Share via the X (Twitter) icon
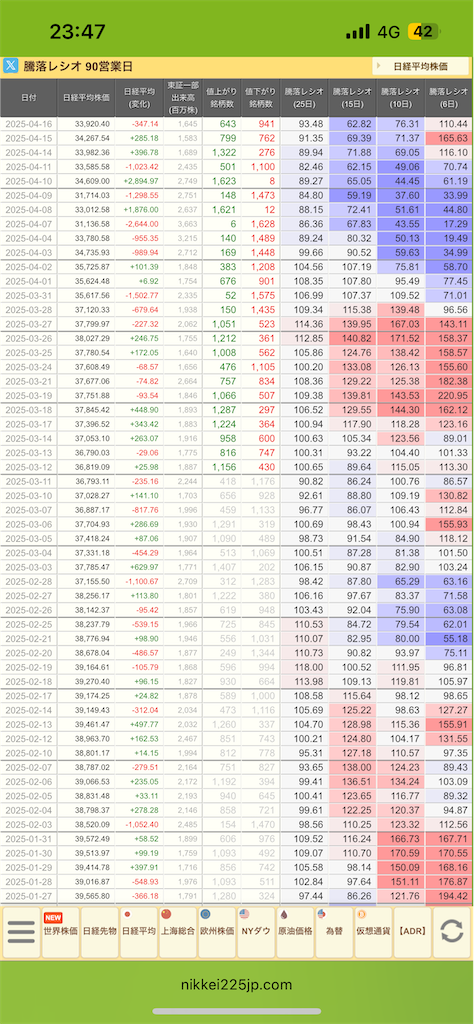Image resolution: width=474 pixels, height=1024 pixels. point(11,65)
